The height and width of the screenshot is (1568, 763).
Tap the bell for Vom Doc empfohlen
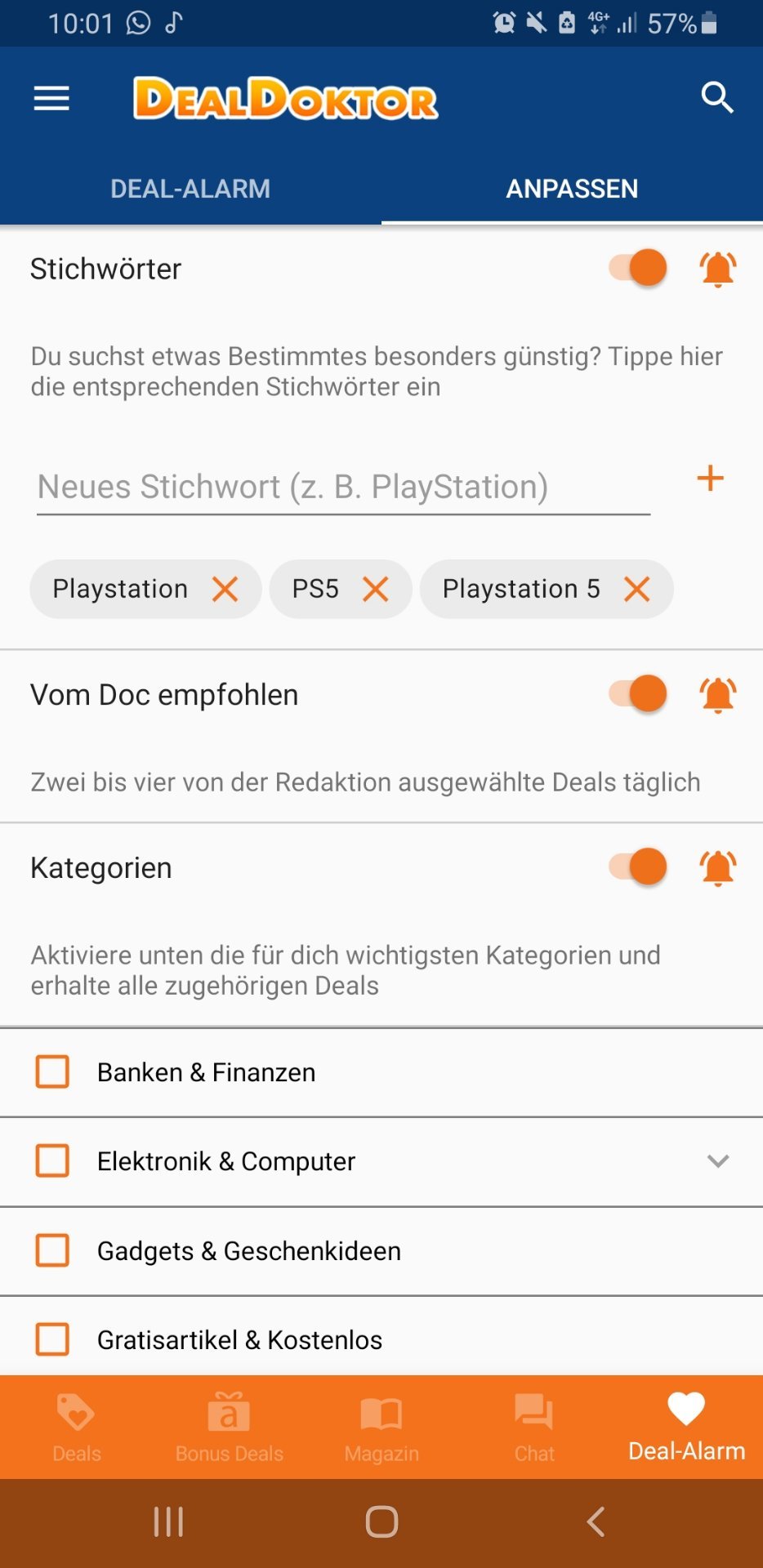(718, 695)
